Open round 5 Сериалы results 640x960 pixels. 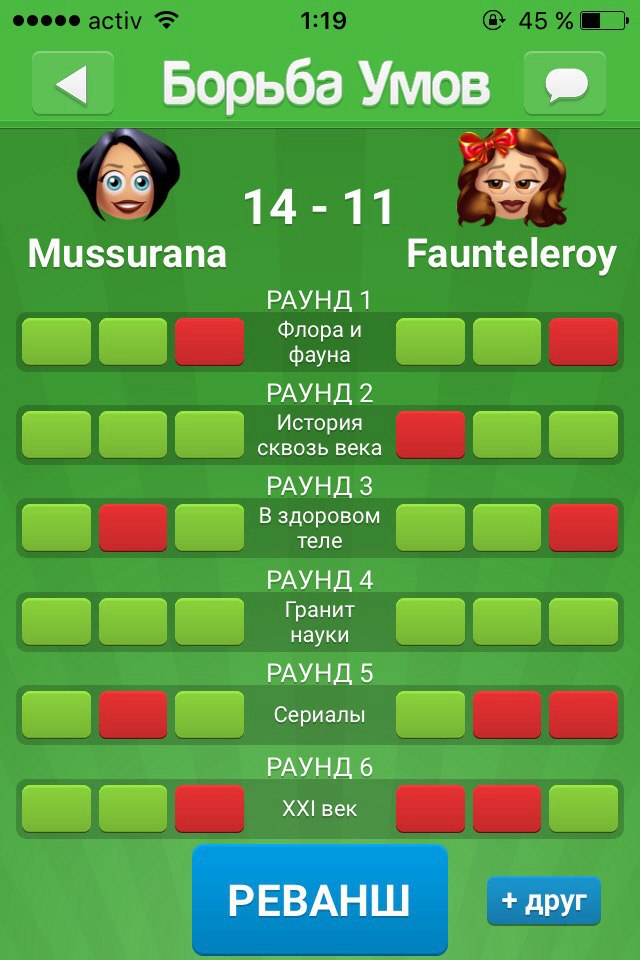(x=319, y=715)
